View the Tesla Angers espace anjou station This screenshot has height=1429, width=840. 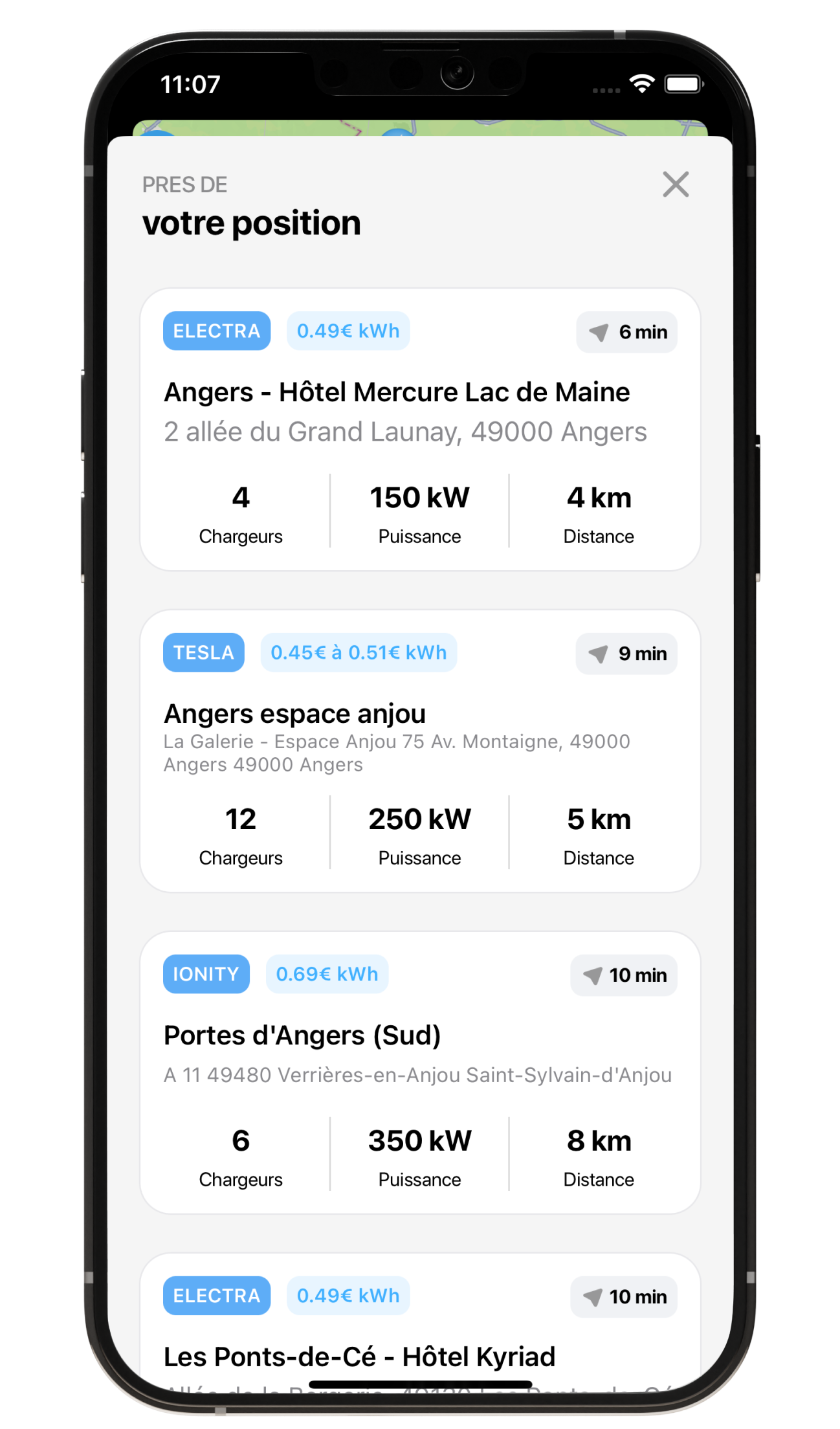pyautogui.click(x=294, y=714)
